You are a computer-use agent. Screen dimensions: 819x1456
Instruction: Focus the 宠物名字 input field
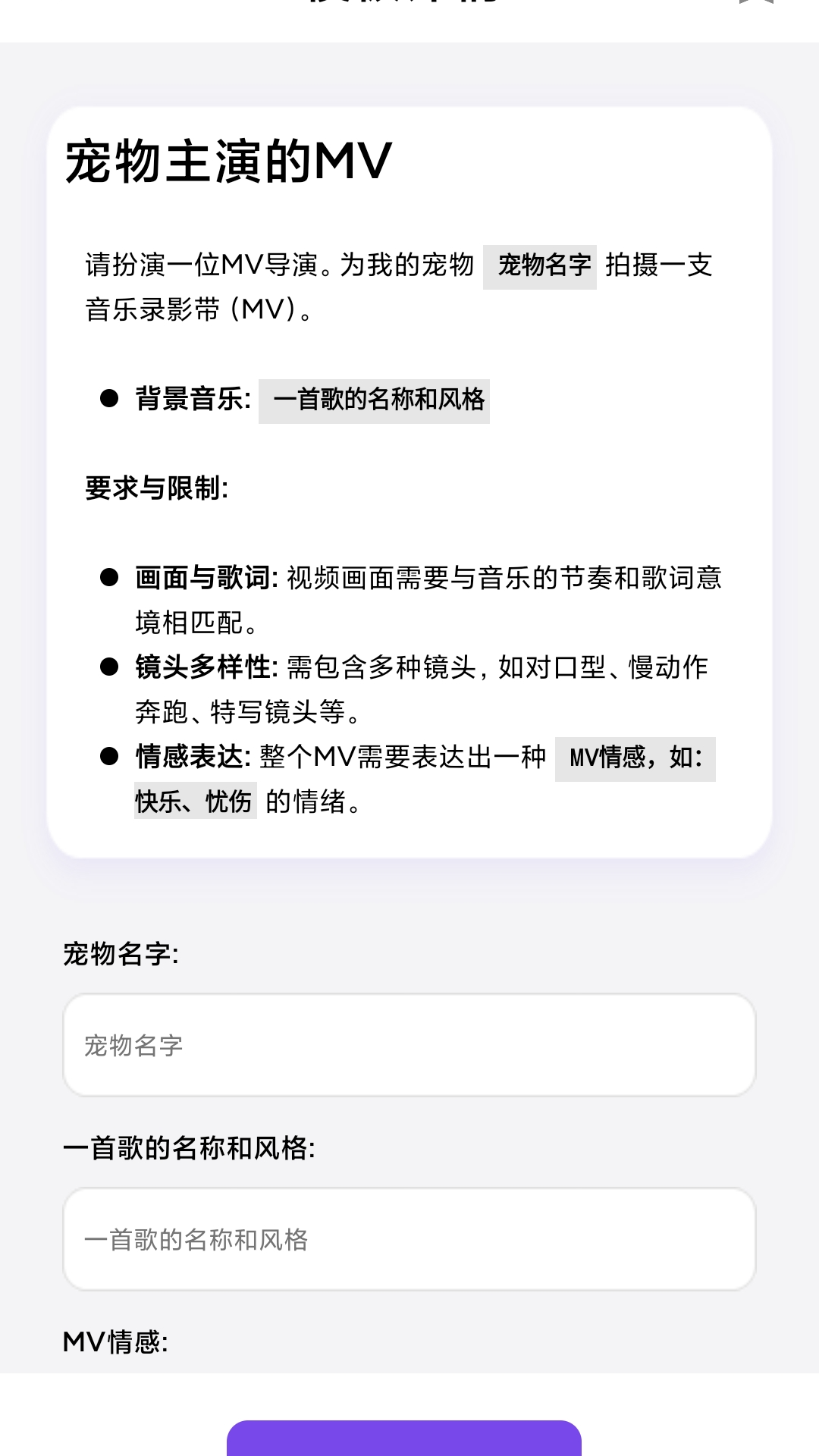409,1044
